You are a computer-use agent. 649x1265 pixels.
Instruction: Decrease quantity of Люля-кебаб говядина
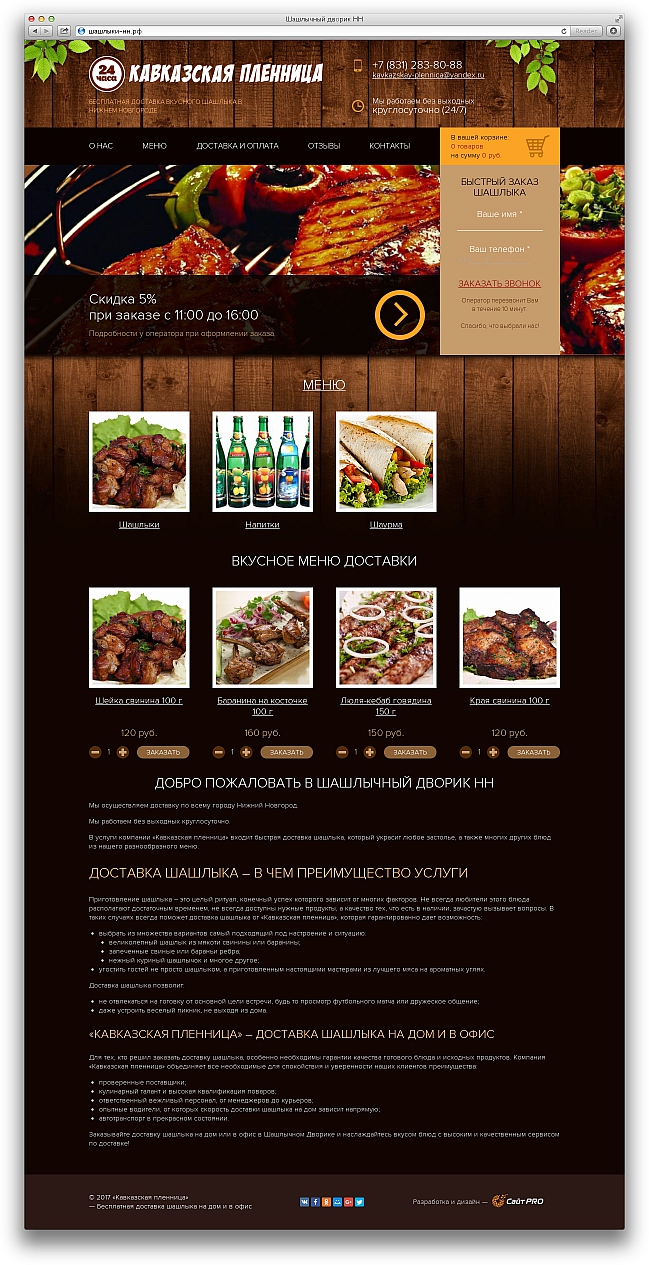click(342, 752)
